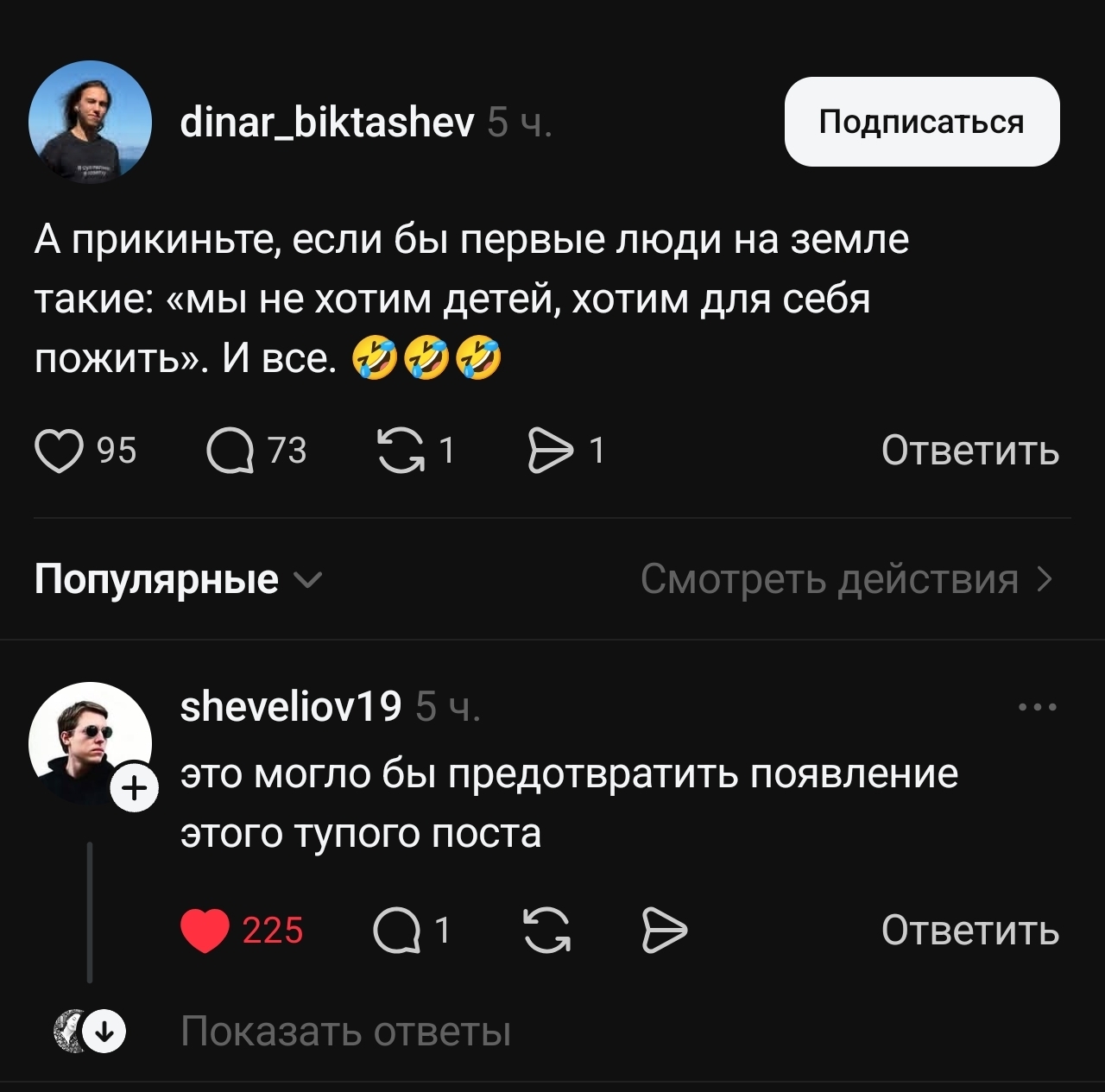The height and width of the screenshot is (1092, 1105).
Task: Unlike sheveliov19's comment
Action: click(205, 931)
